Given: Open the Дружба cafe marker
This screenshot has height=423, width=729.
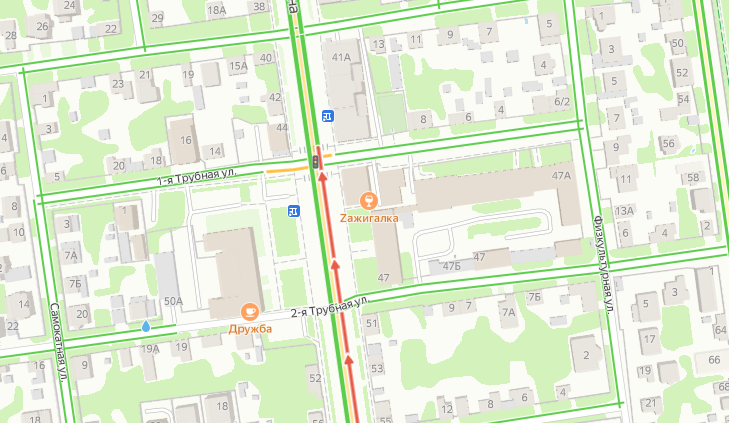Looking at the screenshot, I should pos(246,311).
